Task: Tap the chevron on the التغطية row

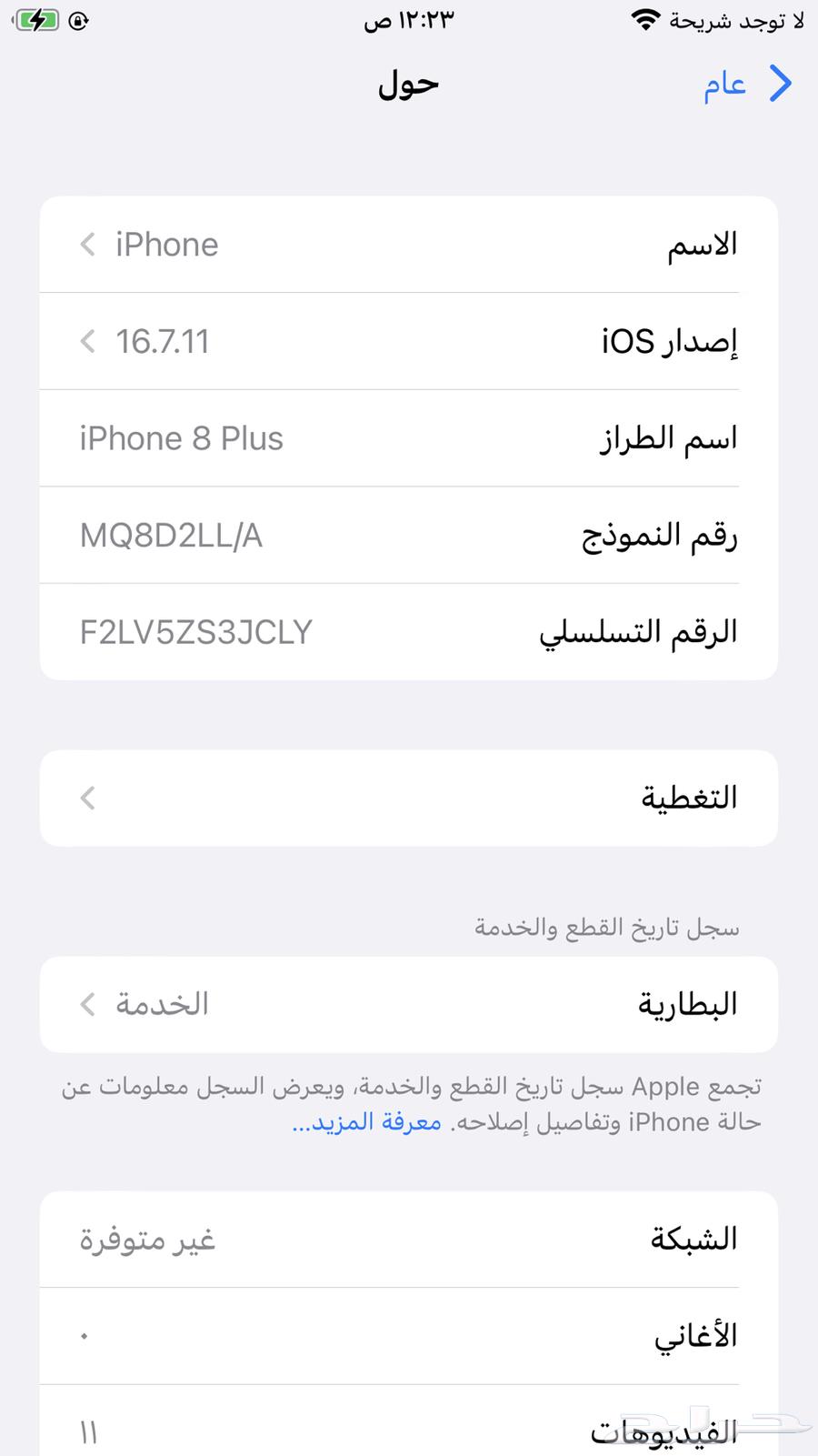Action: [x=87, y=798]
